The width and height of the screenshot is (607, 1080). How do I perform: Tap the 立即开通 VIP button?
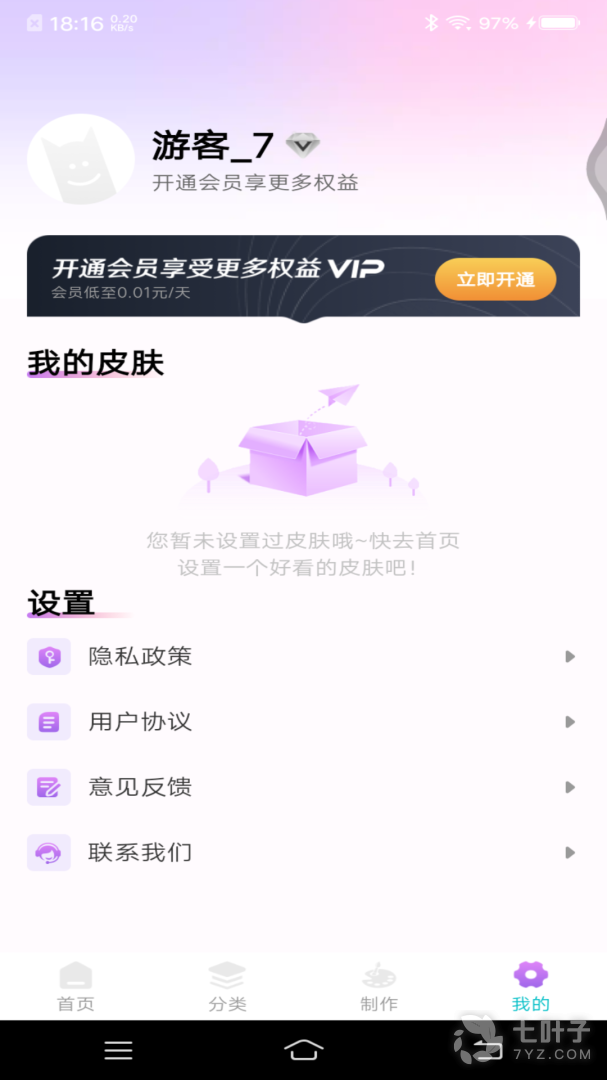pos(495,279)
